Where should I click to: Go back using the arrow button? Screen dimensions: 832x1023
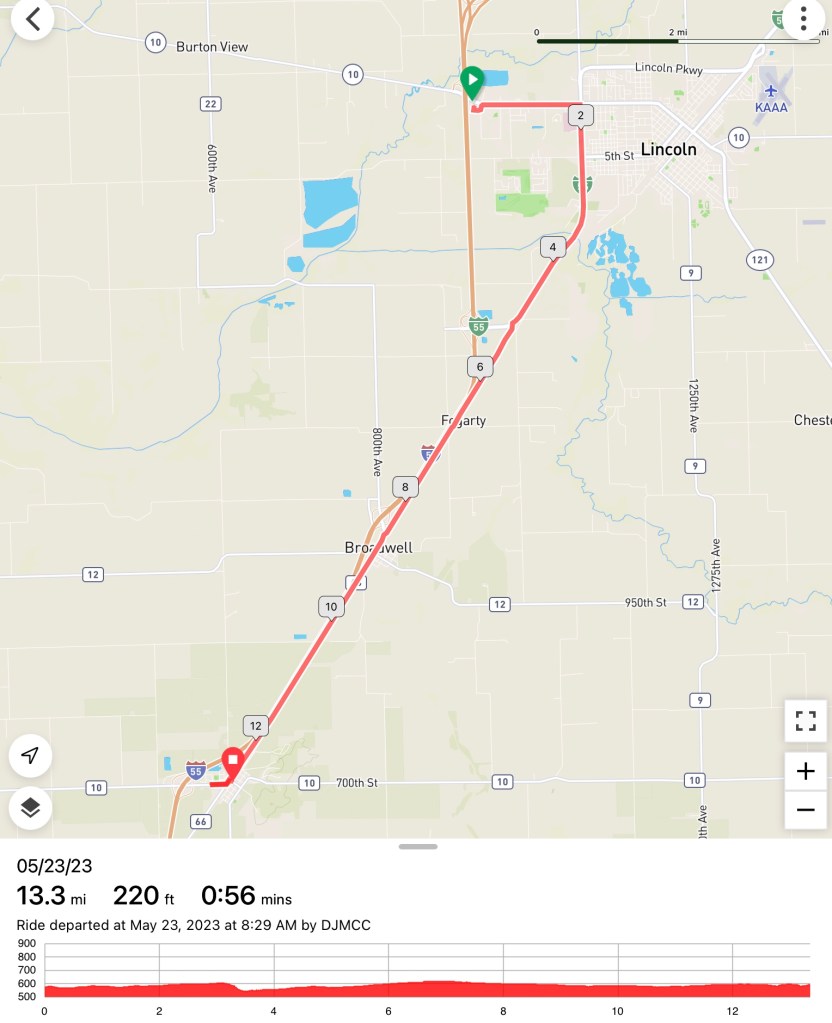coord(32,19)
